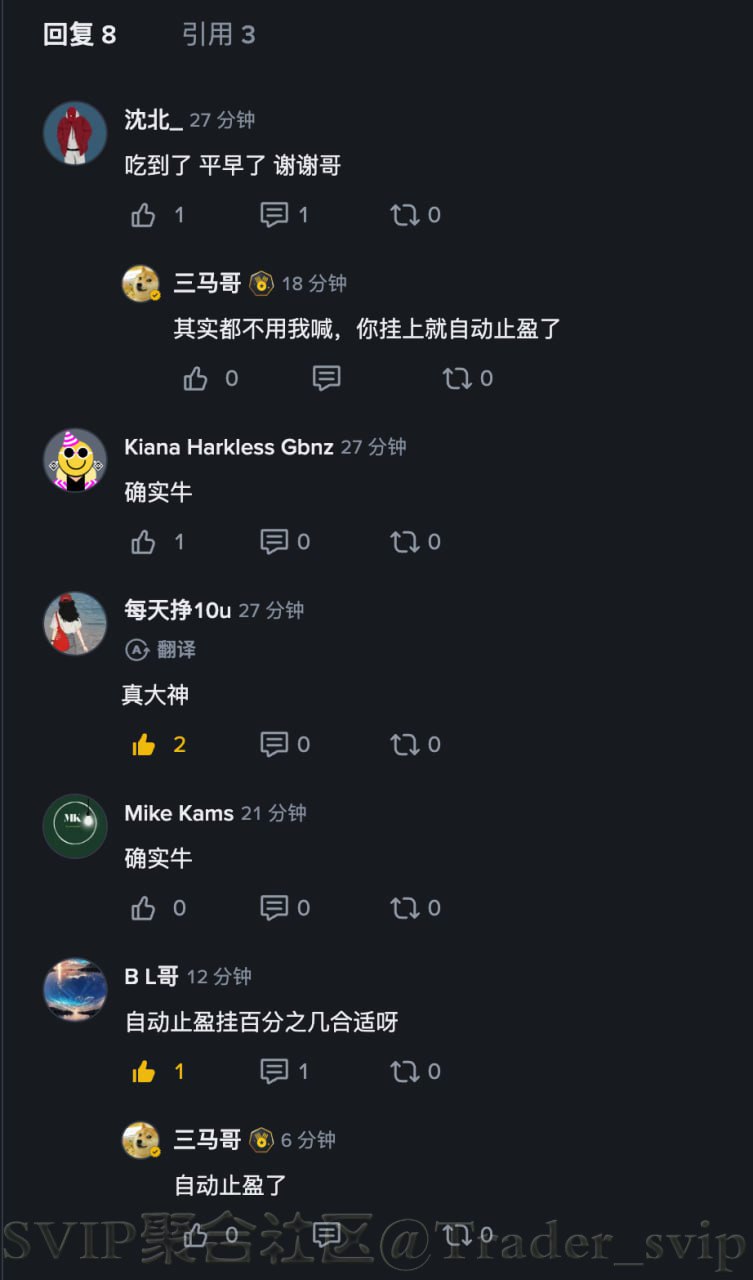The width and height of the screenshot is (753, 1280).
Task: Like 三马哥's reply about 自动止盈
Action: tap(196, 378)
